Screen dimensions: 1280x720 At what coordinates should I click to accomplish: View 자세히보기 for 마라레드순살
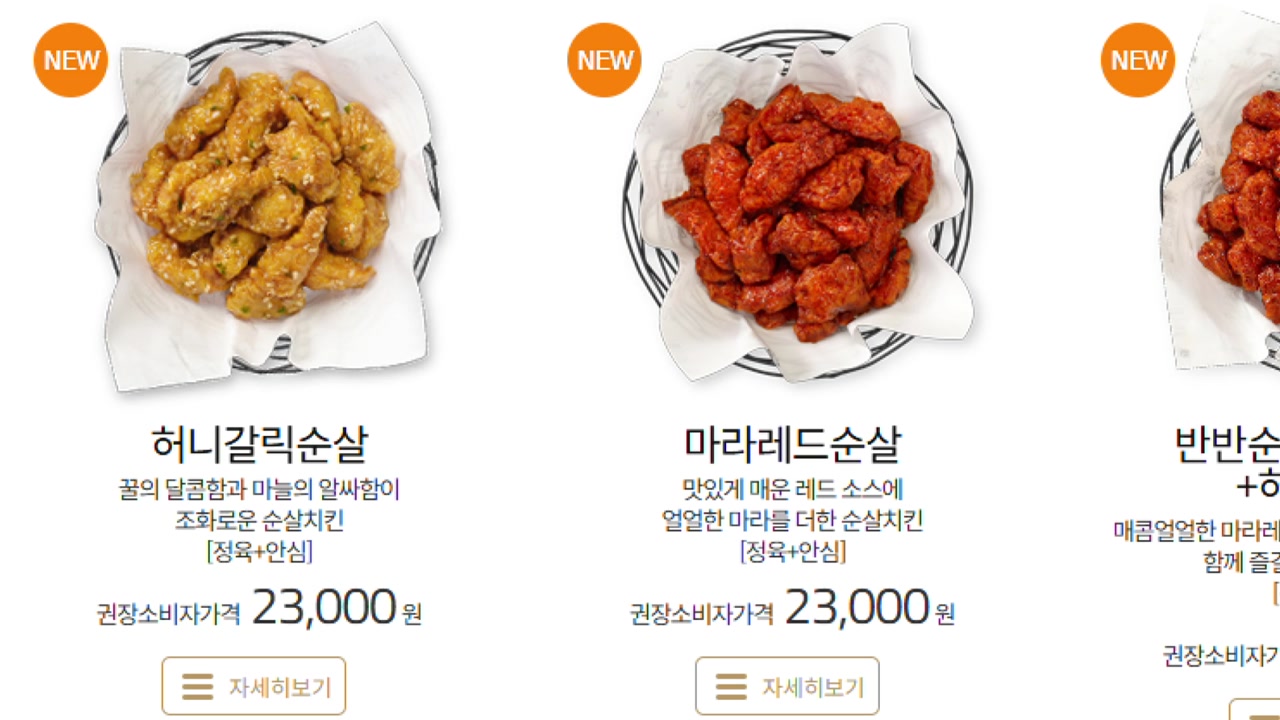(x=787, y=686)
